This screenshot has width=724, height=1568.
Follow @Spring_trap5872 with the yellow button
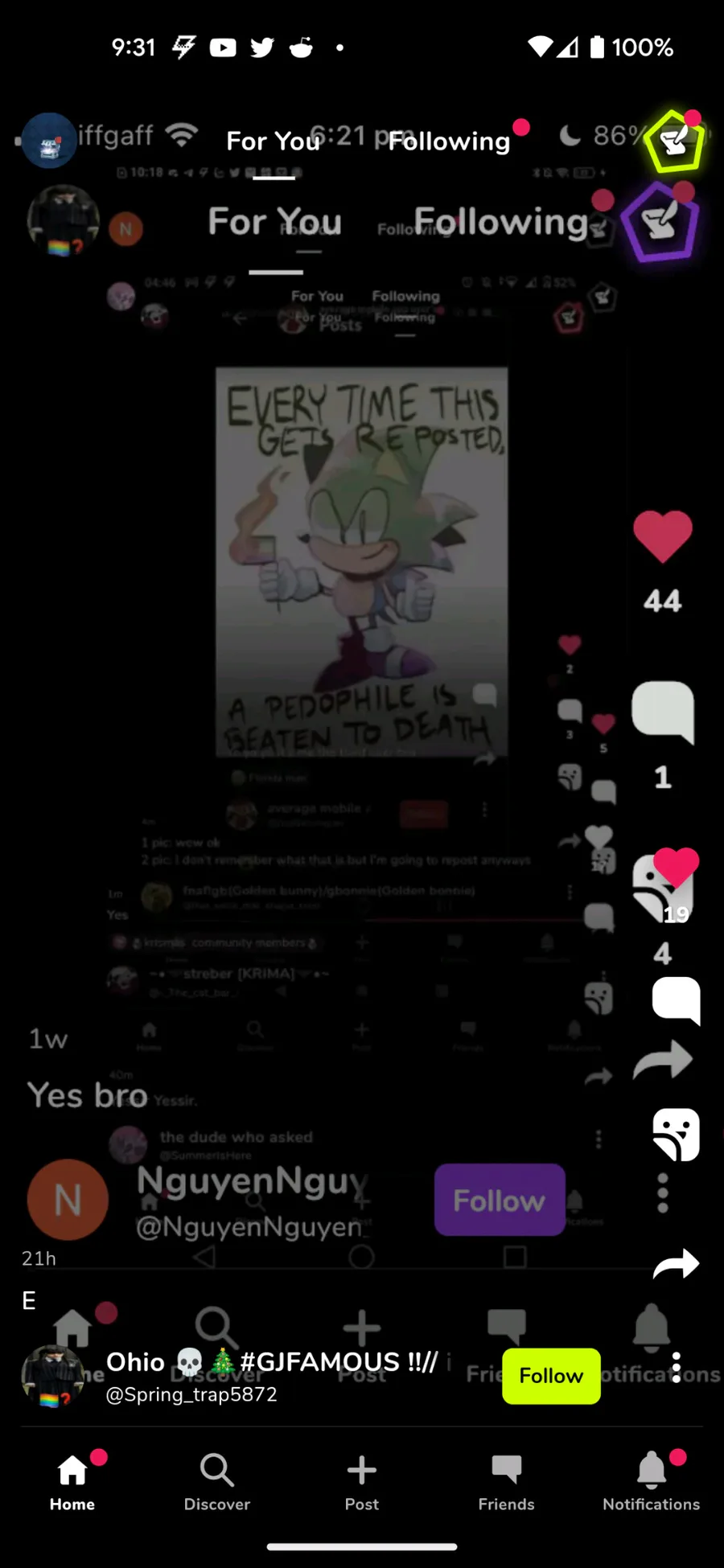pos(551,1376)
